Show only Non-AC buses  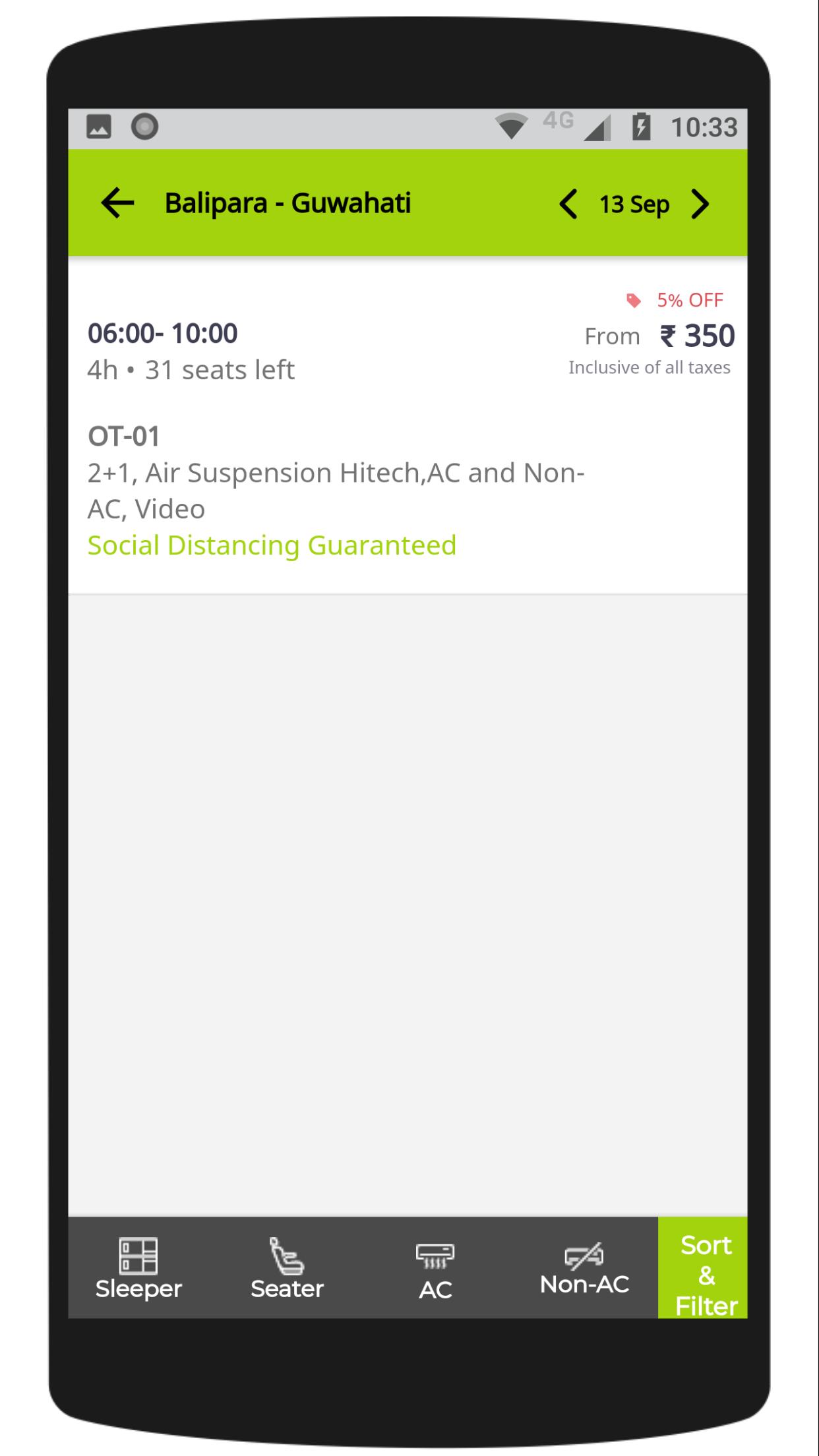tap(584, 1268)
